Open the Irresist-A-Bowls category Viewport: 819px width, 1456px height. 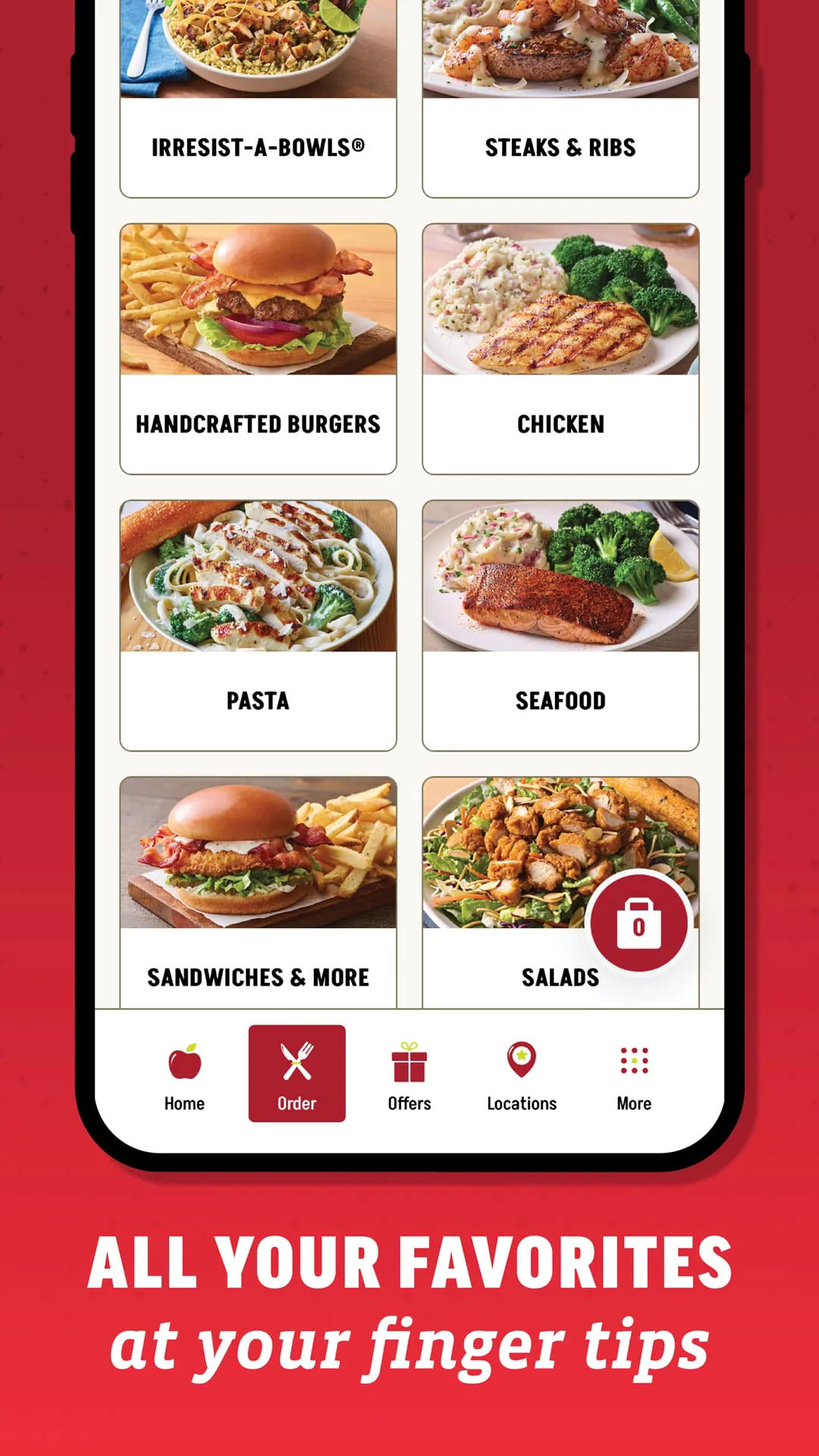click(258, 147)
